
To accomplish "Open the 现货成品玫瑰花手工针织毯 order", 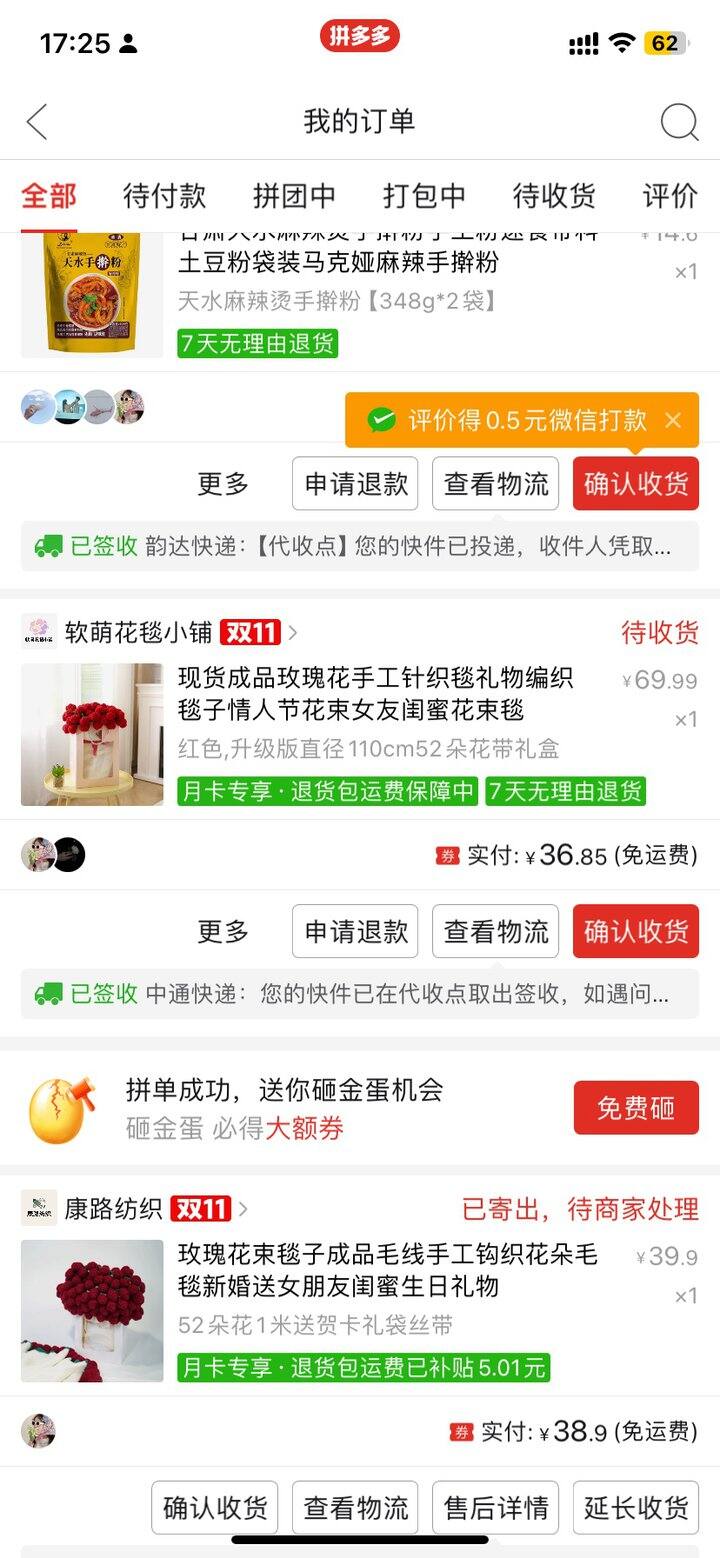I will tap(375, 694).
